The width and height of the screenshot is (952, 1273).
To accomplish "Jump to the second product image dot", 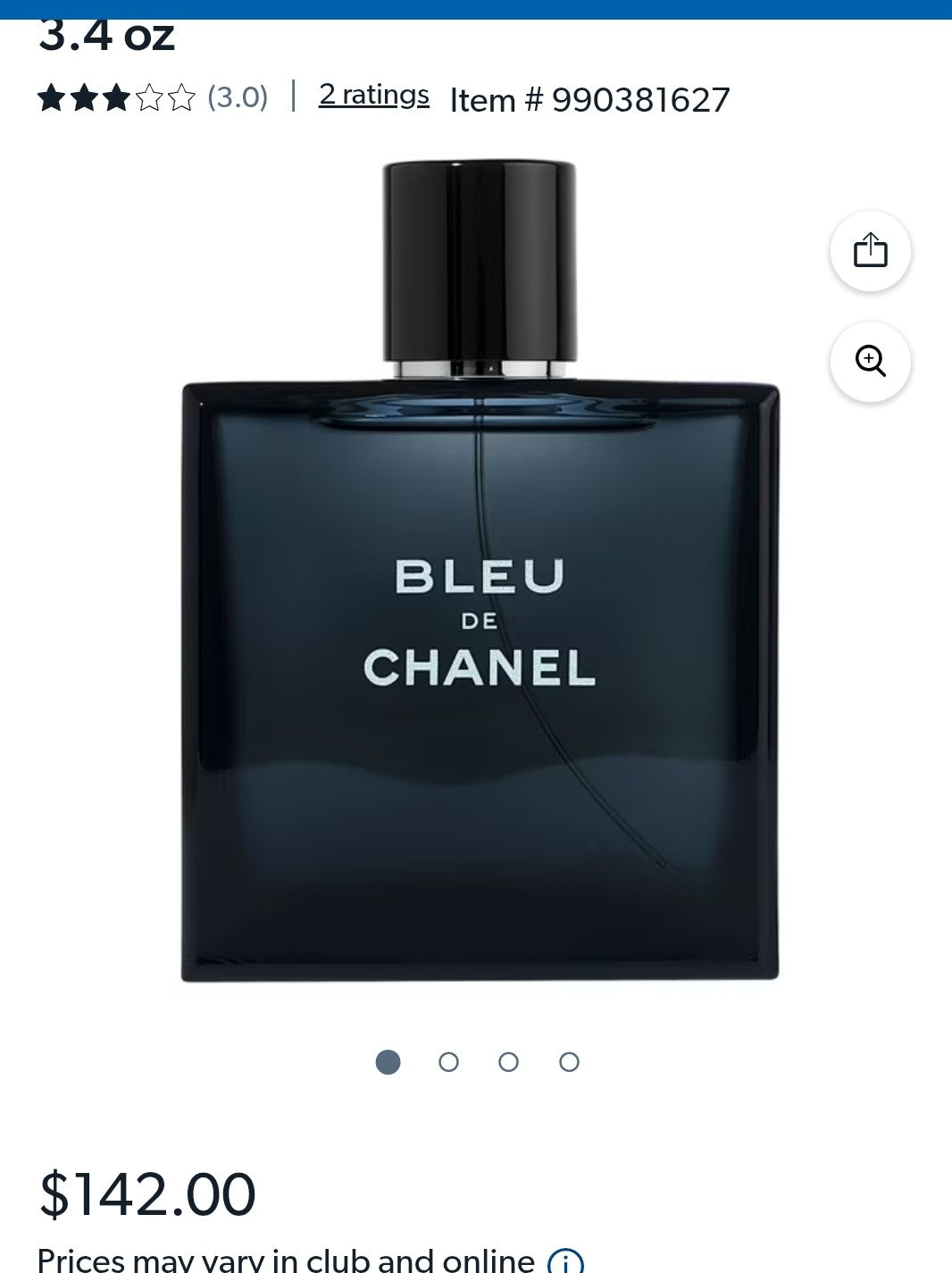I will pyautogui.click(x=448, y=1062).
